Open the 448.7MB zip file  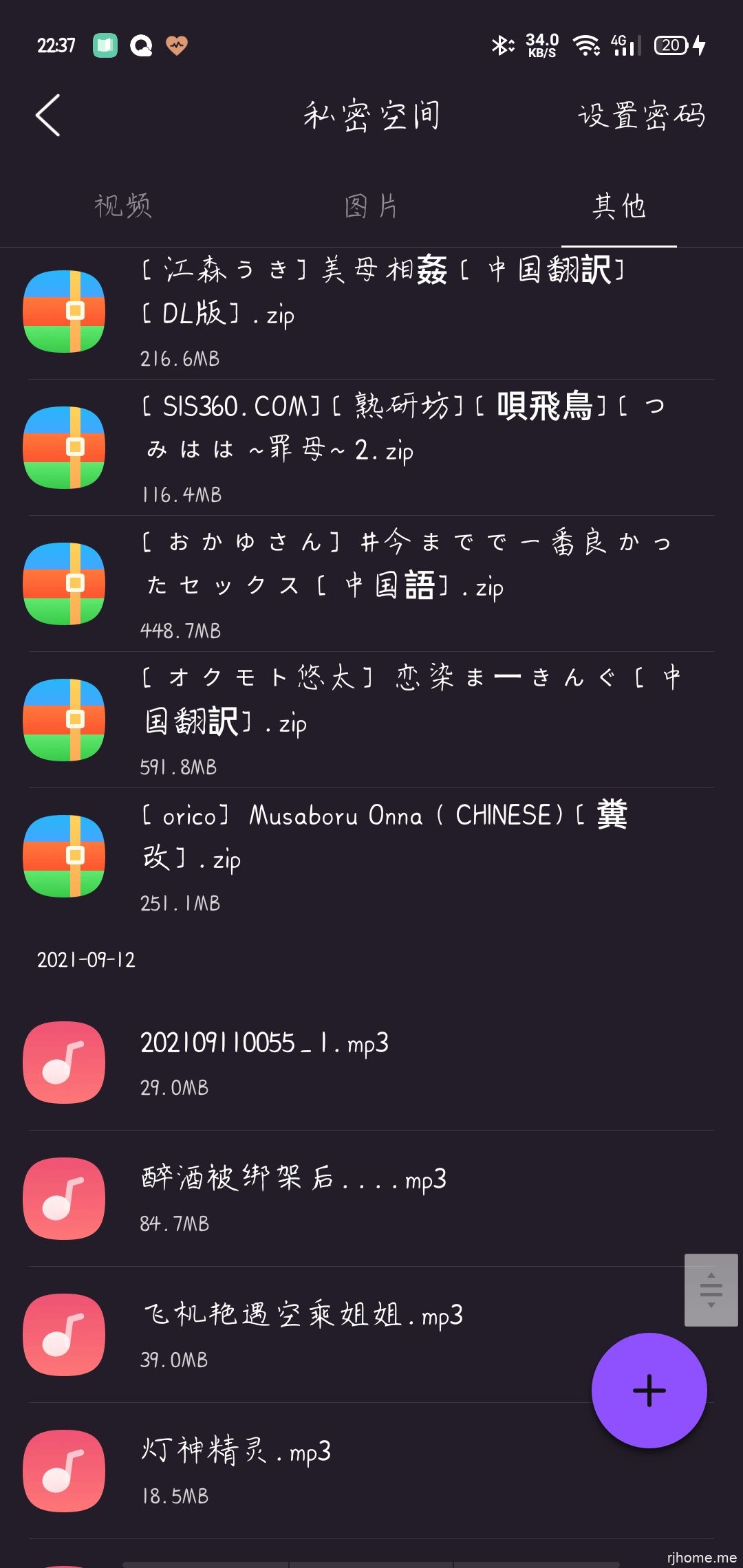pyautogui.click(x=371, y=584)
